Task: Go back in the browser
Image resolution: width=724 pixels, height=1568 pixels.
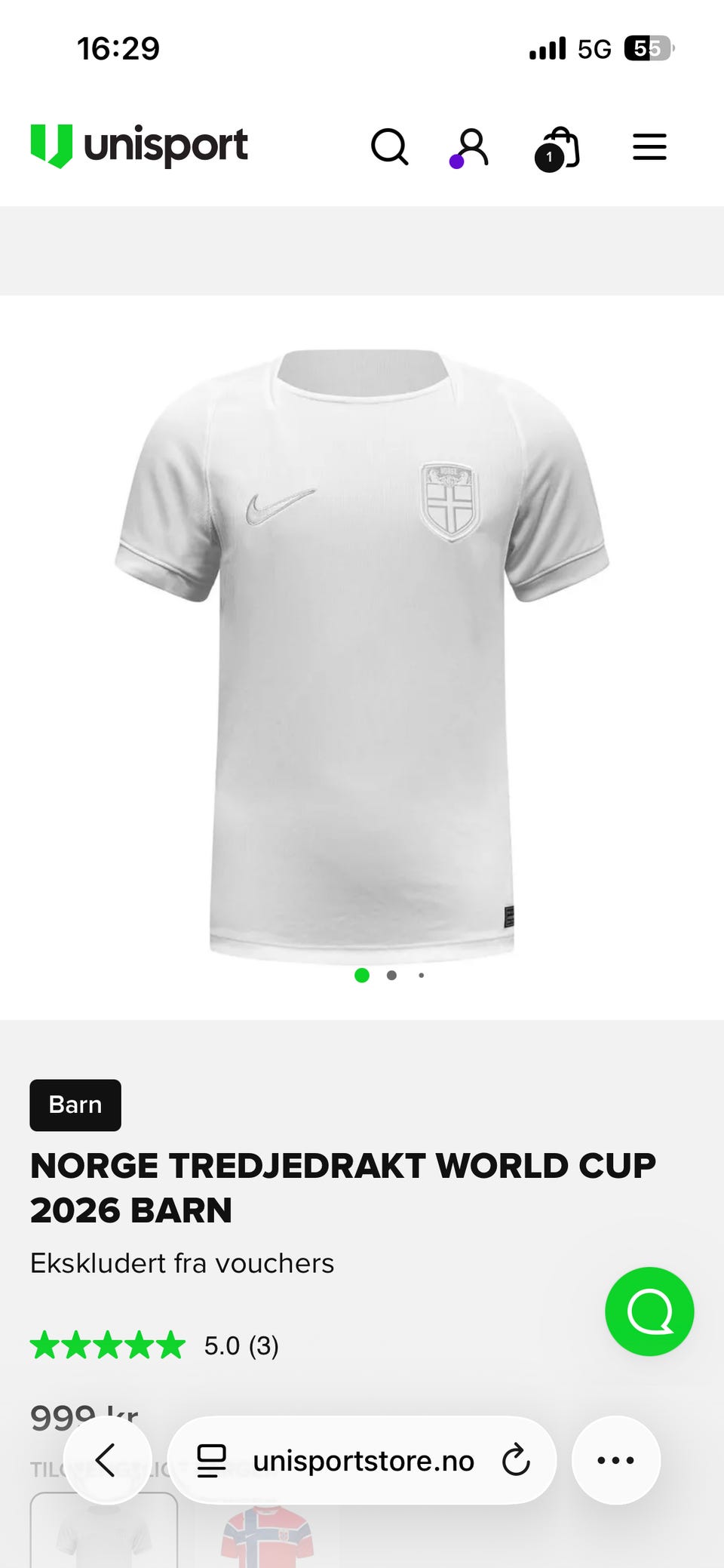Action: click(x=107, y=1459)
